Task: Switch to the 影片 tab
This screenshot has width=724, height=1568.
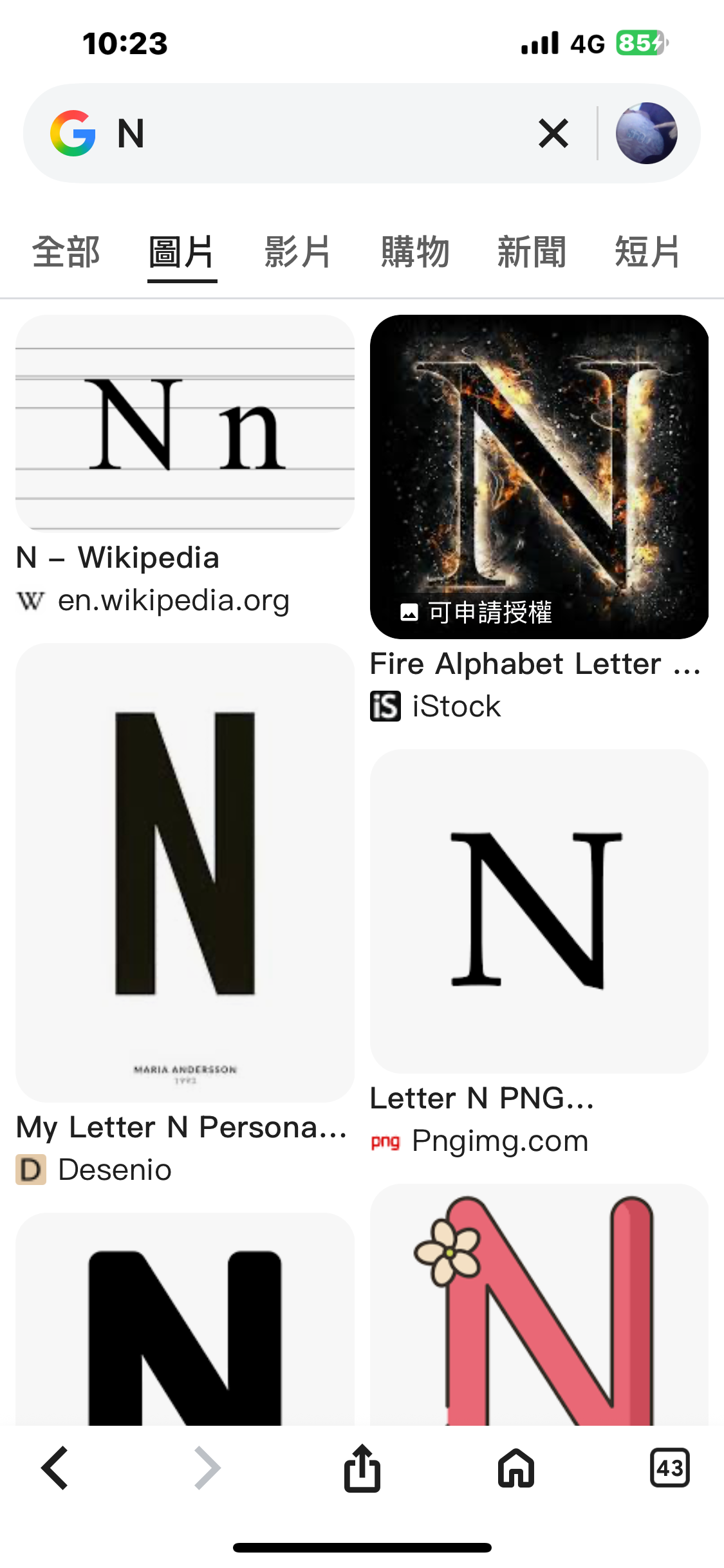Action: tap(298, 252)
